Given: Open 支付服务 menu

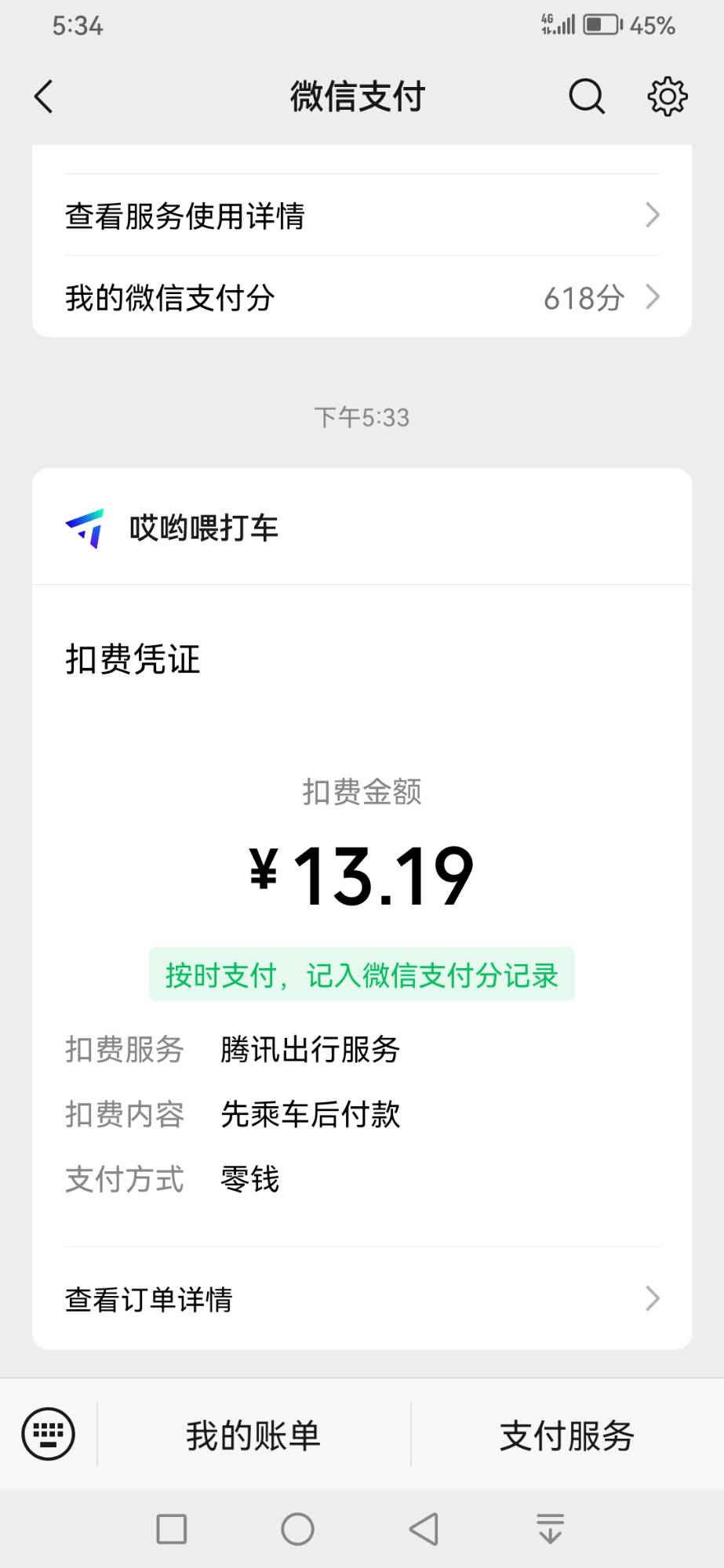Looking at the screenshot, I should point(567,1435).
